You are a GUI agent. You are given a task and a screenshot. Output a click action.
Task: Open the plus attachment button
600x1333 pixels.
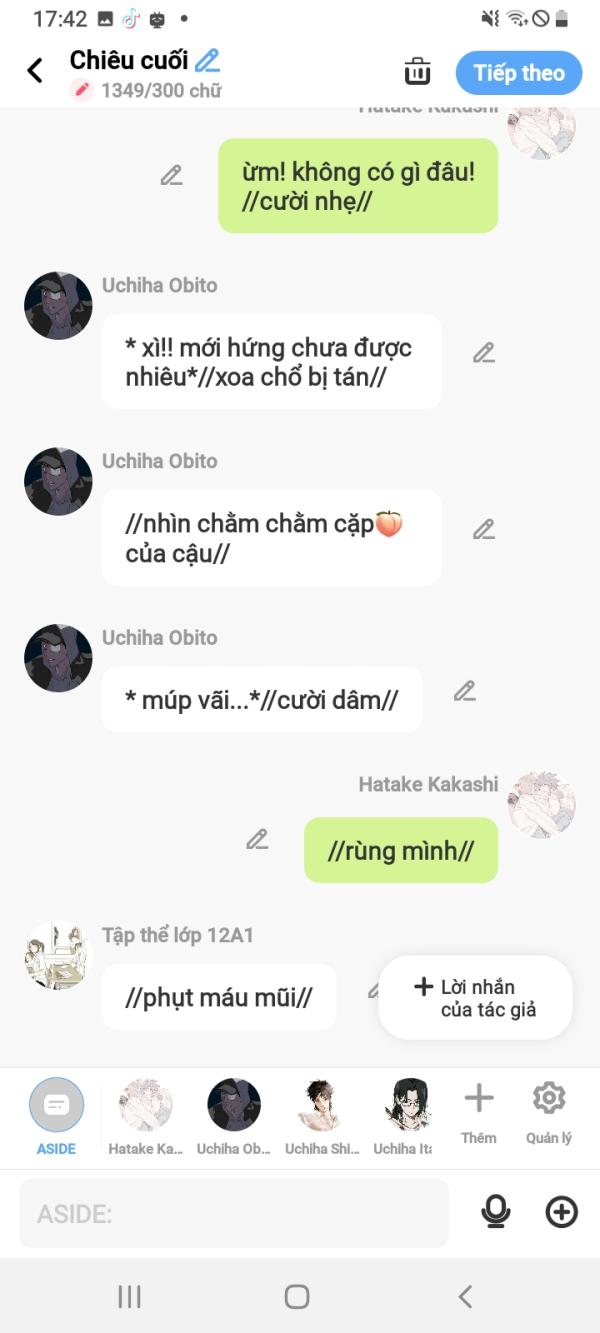[561, 1213]
